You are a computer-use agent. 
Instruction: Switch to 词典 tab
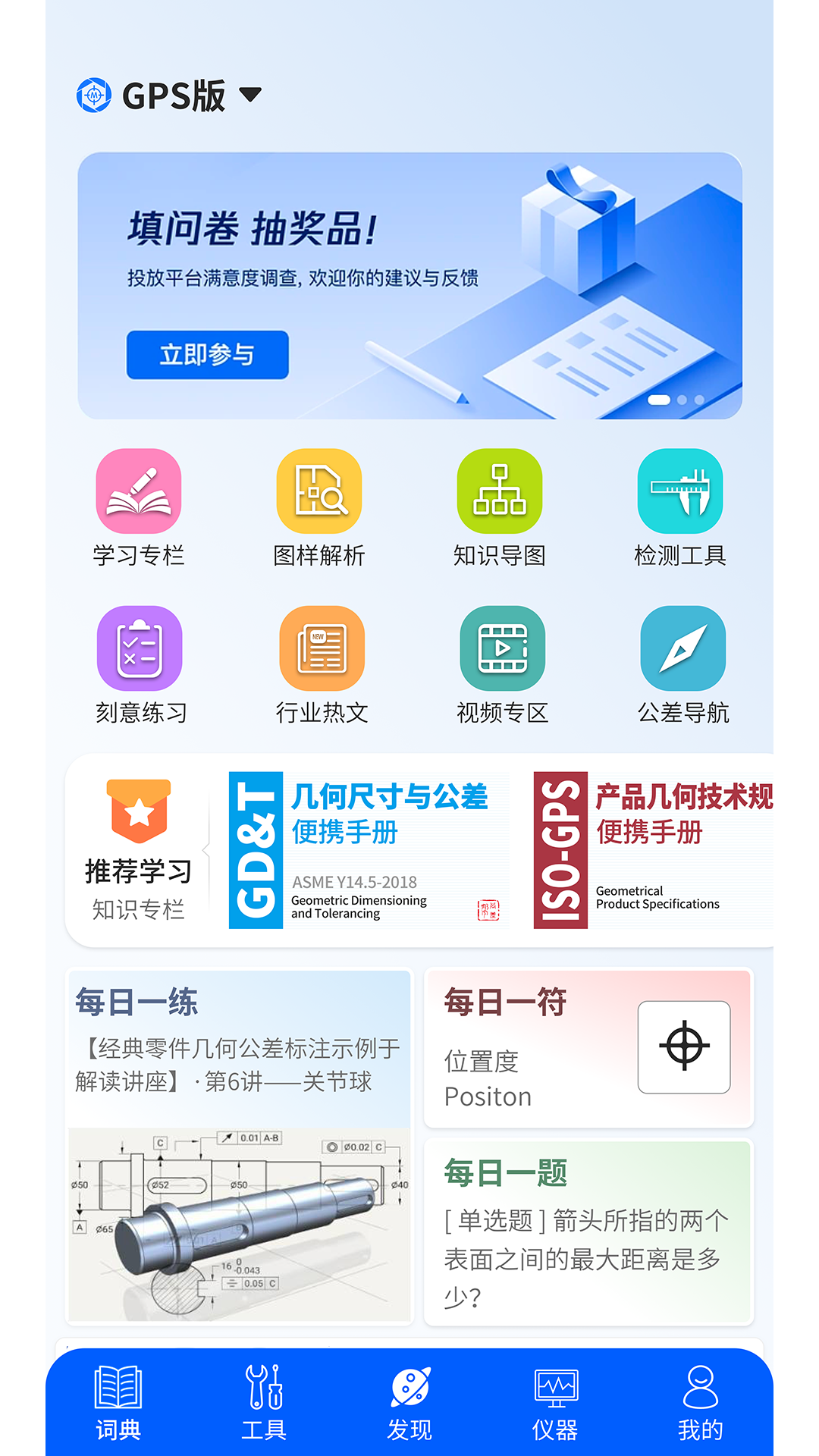[x=118, y=1403]
